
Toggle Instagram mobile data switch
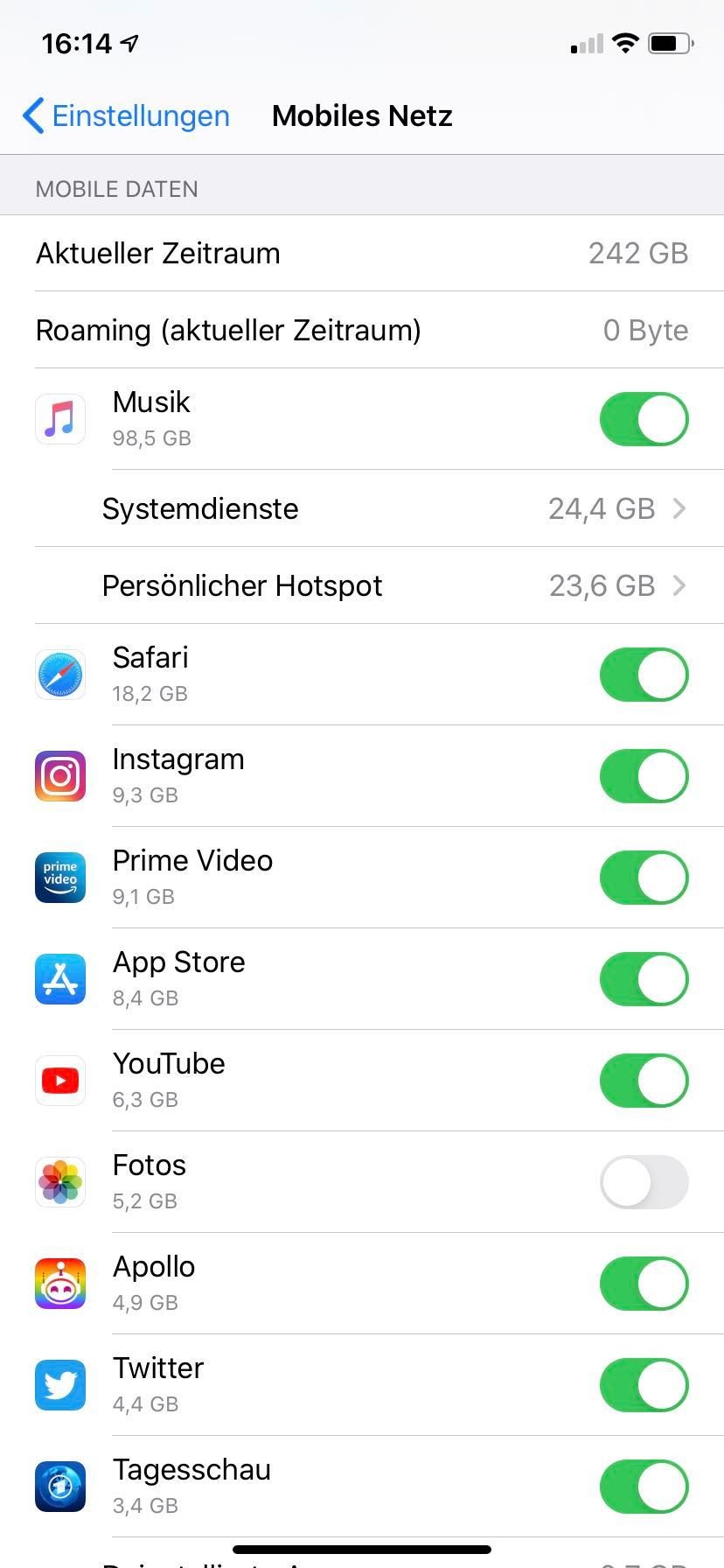click(x=644, y=776)
